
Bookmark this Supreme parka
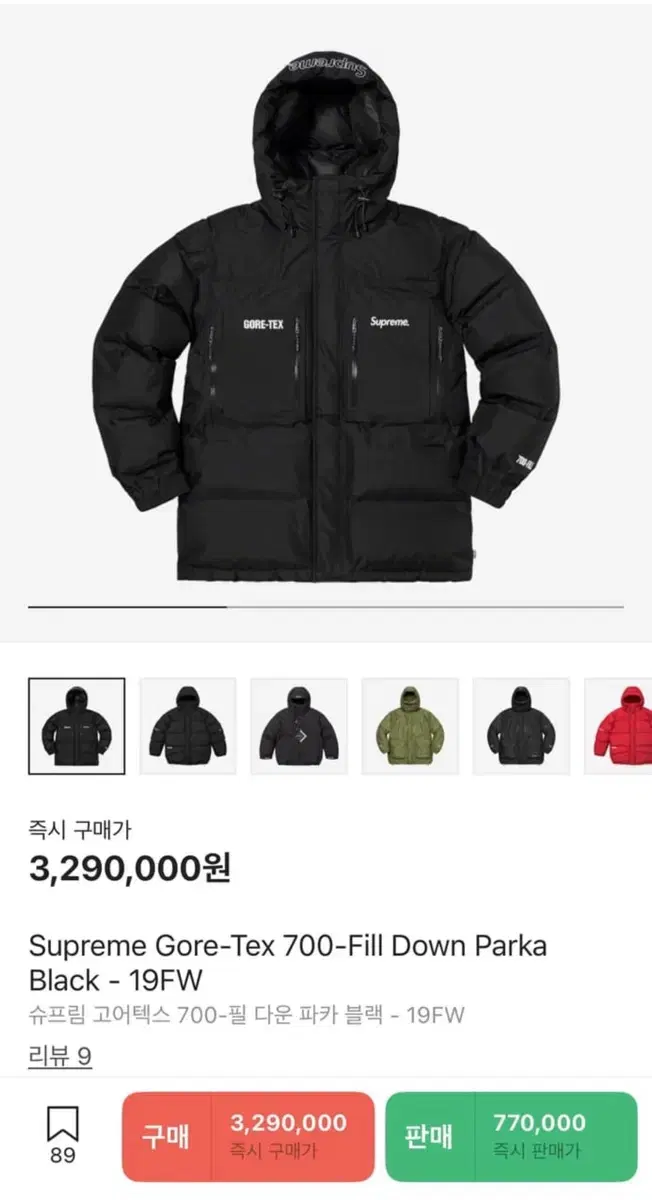(62, 1136)
